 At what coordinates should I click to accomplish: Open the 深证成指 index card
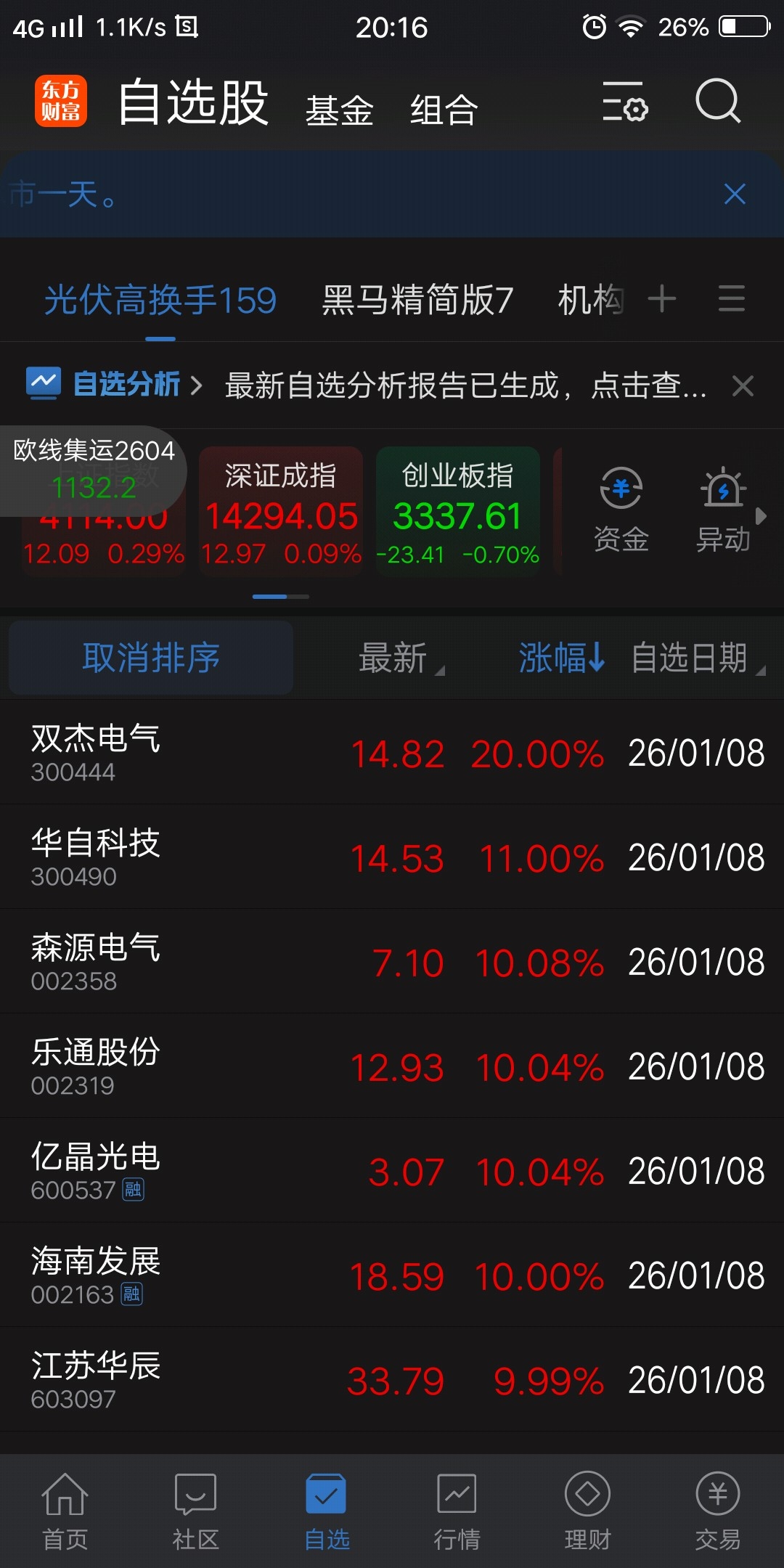(281, 512)
